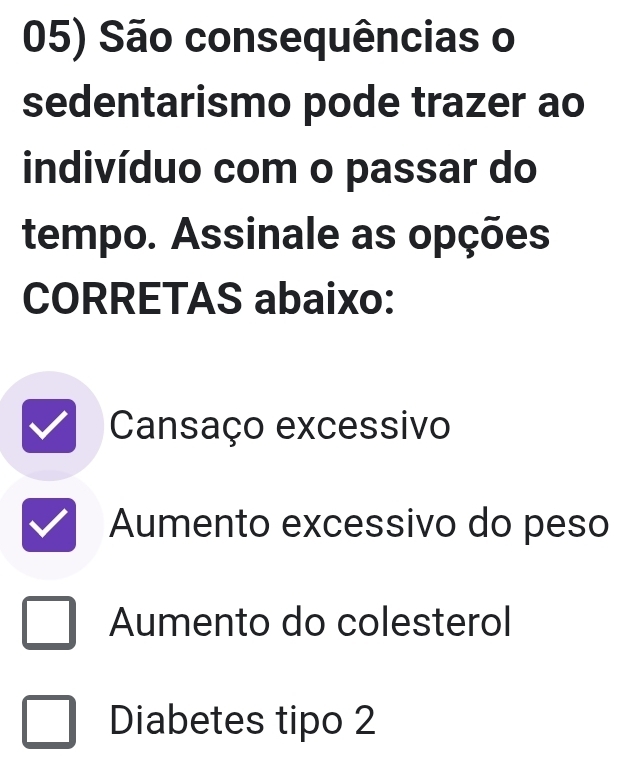The height and width of the screenshot is (771, 622).
Task: Uncheck the Cansaço excessivo option
Action: pyautogui.click(x=50, y=428)
